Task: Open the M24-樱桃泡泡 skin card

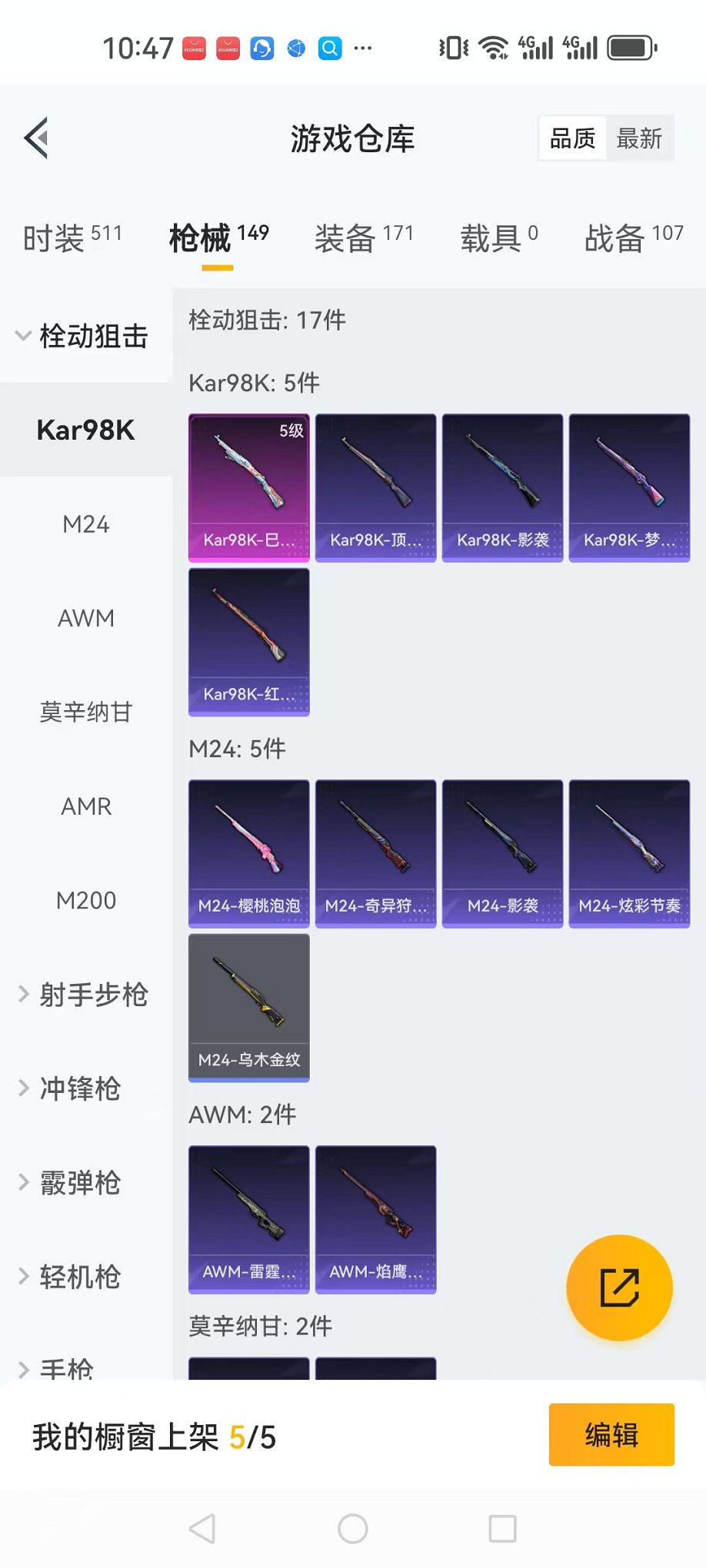Action: [x=249, y=854]
